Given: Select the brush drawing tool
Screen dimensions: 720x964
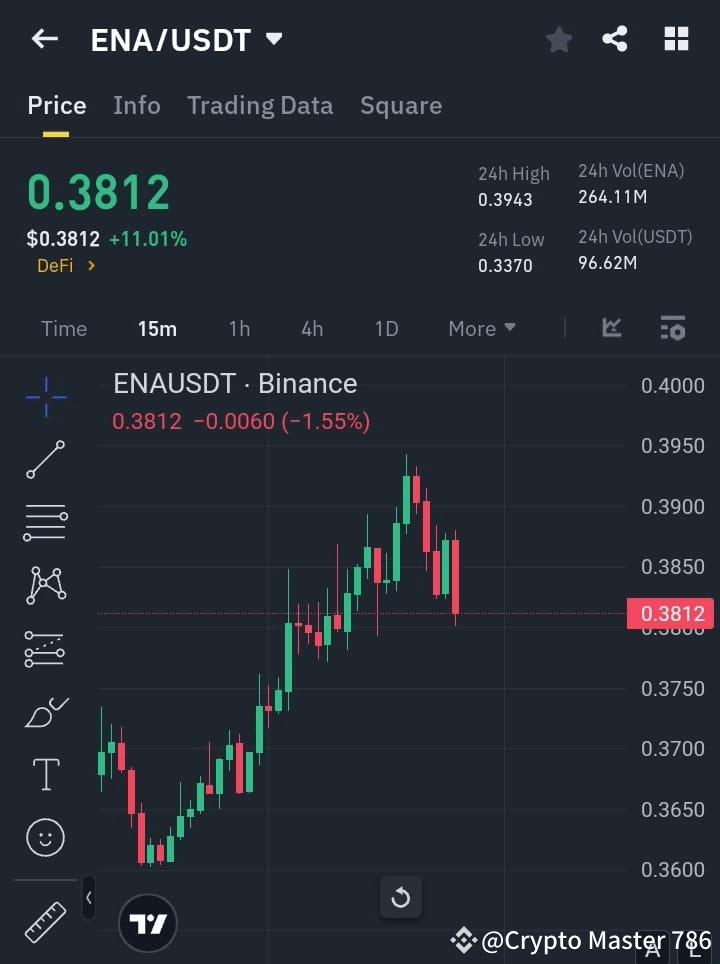Looking at the screenshot, I should (45, 711).
